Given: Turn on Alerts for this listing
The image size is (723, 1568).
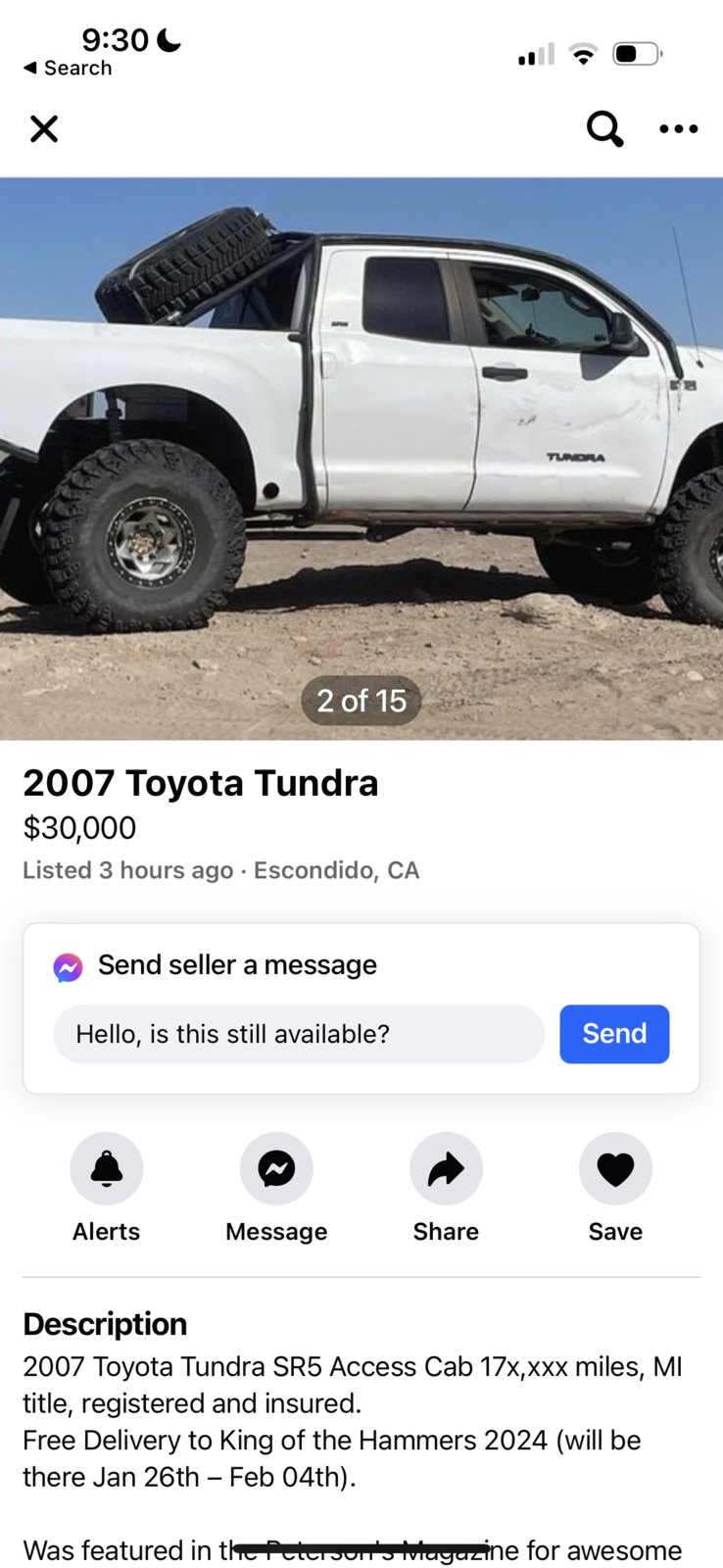Looking at the screenshot, I should coord(107,1168).
